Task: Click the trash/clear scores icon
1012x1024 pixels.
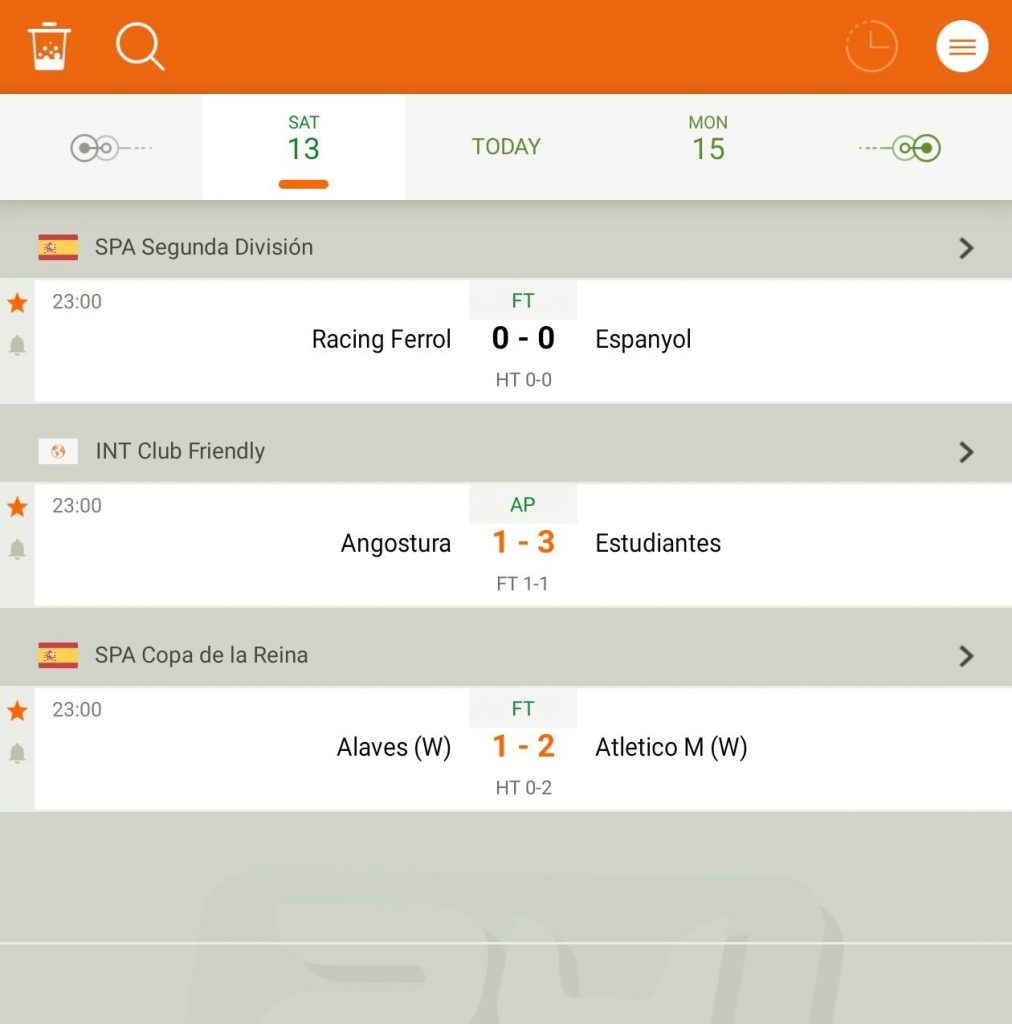Action: 50,46
